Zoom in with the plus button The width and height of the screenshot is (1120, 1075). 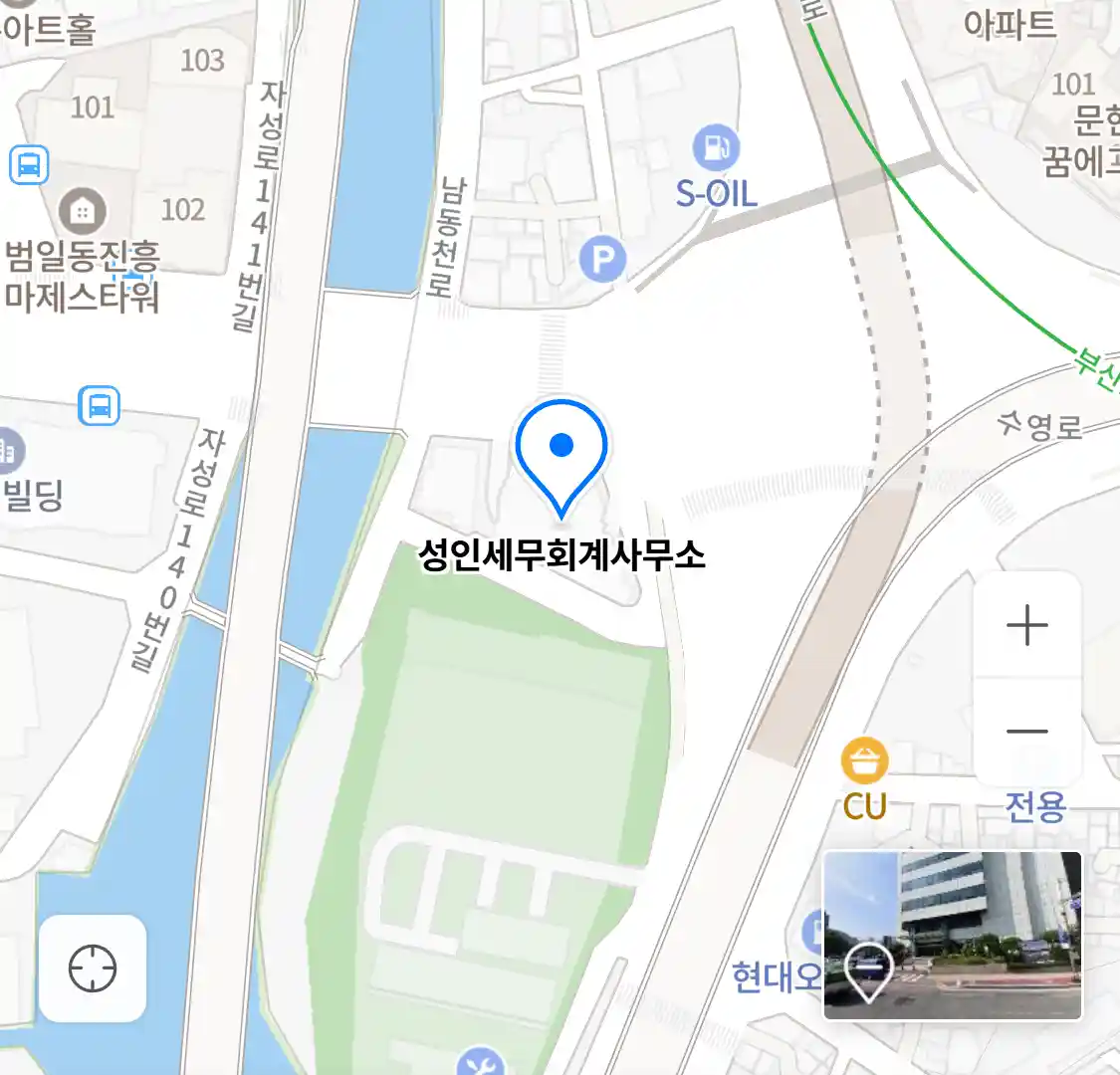[1026, 626]
